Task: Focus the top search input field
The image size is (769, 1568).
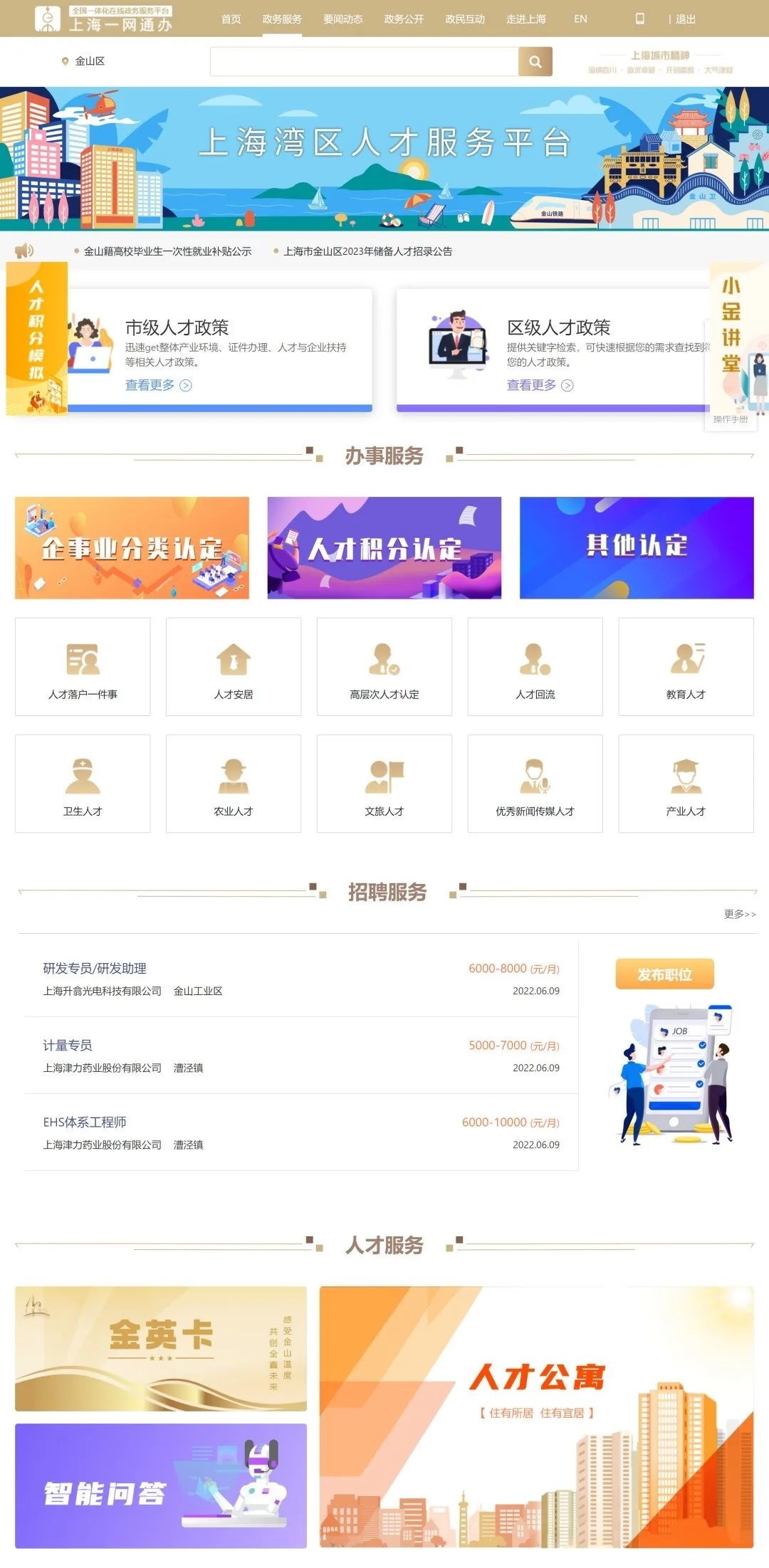Action: (x=364, y=62)
